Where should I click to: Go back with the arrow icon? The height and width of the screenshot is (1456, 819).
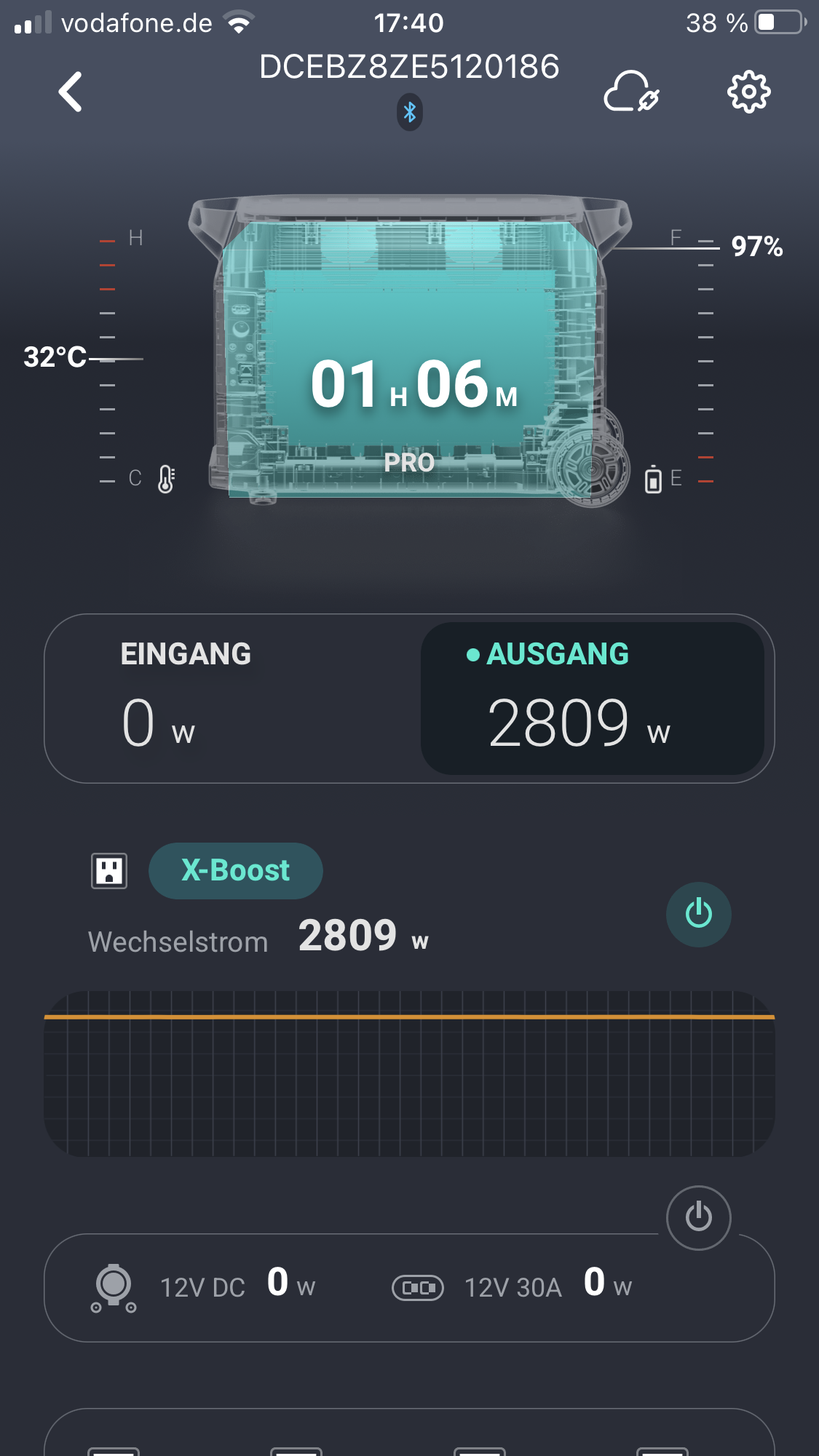71,92
